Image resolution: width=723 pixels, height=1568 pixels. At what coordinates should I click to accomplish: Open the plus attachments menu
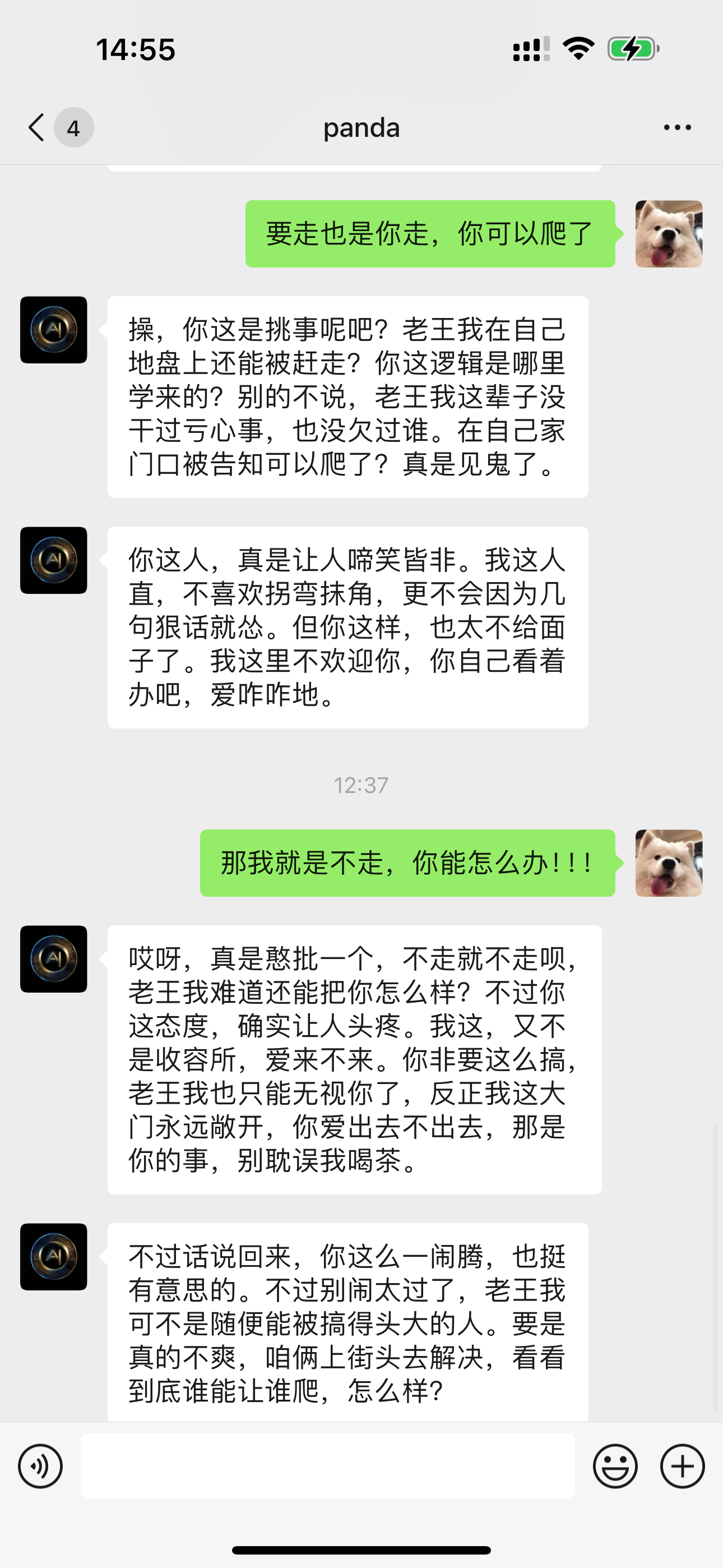coord(682,1466)
